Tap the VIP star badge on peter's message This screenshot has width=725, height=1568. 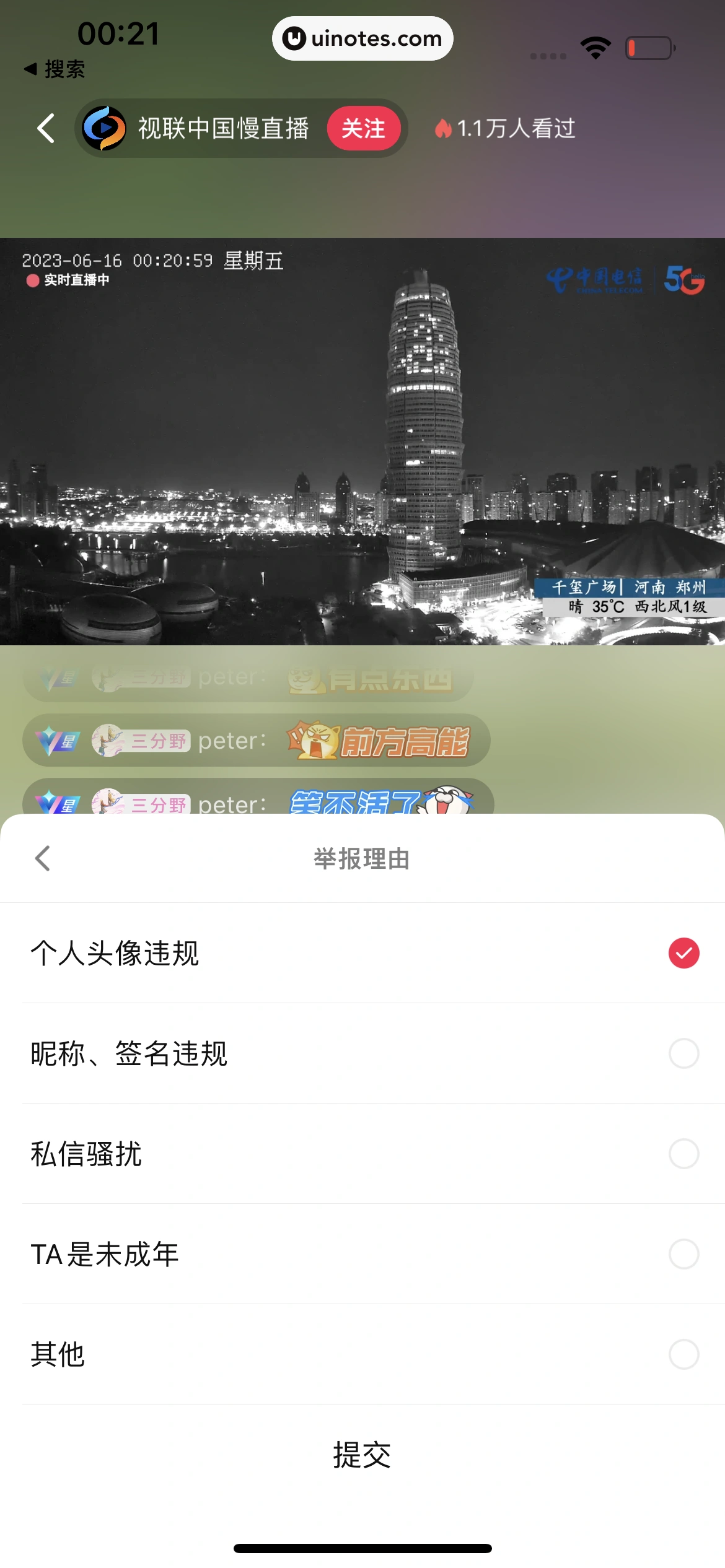coord(56,739)
